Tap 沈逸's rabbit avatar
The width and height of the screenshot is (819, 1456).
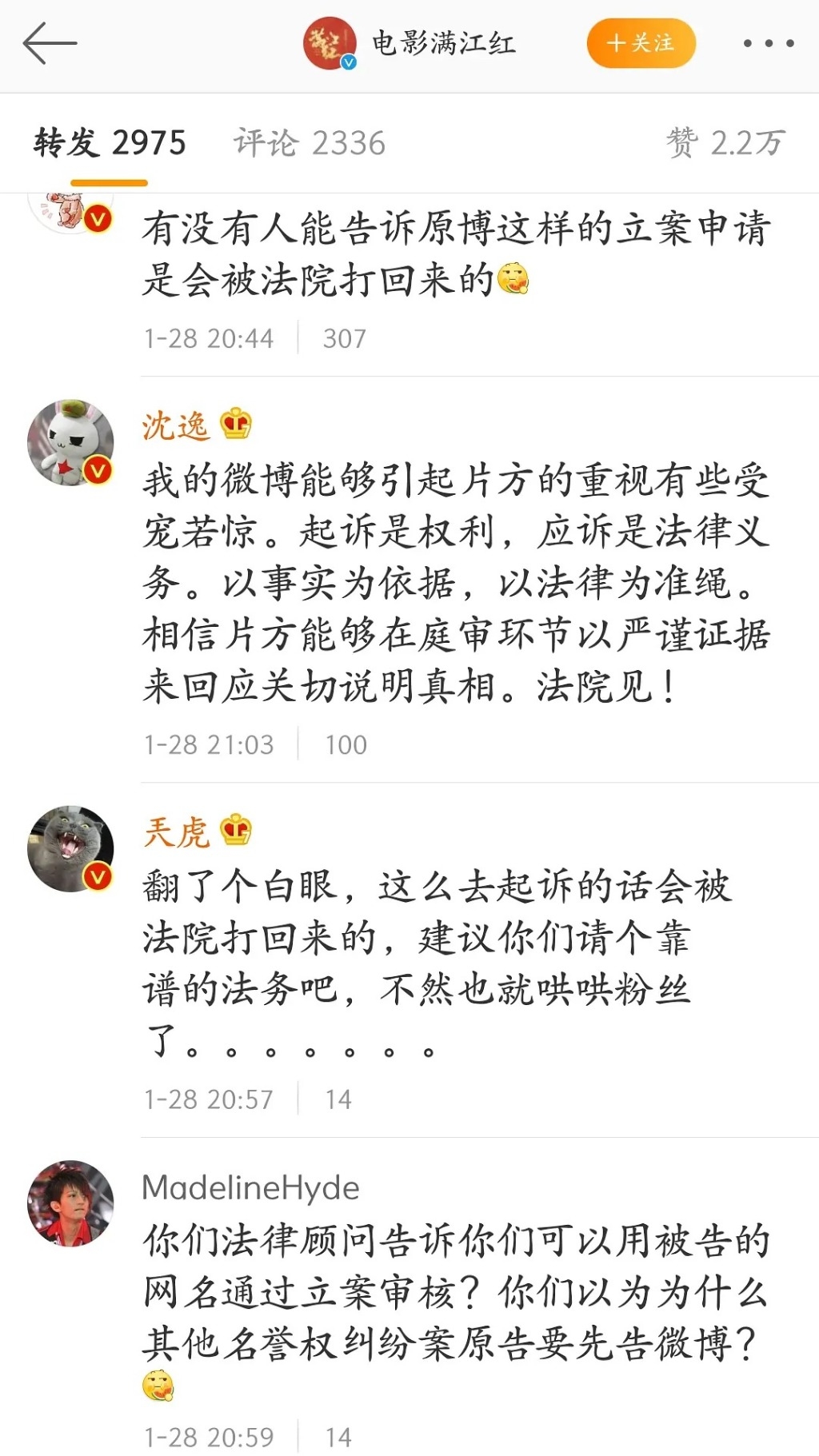(x=70, y=442)
